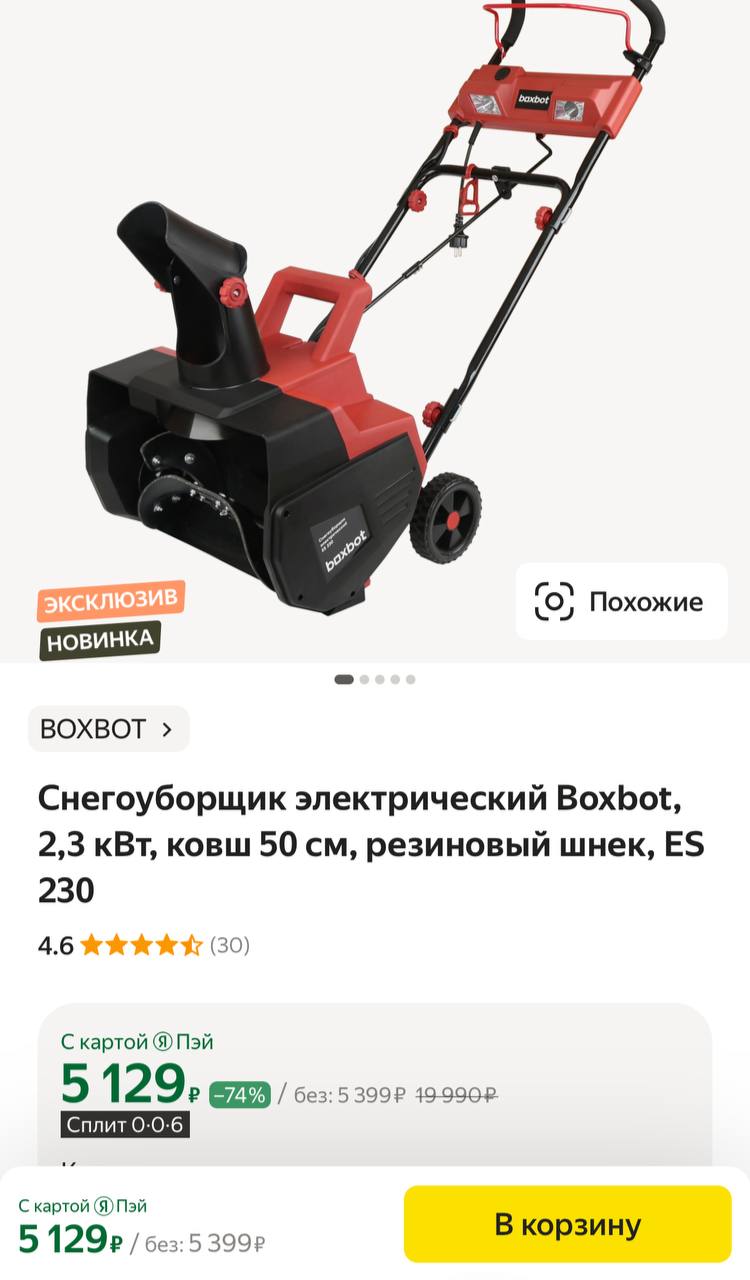750x1280 pixels.
Task: Tap the image gallery page indicator
Action: (x=375, y=679)
